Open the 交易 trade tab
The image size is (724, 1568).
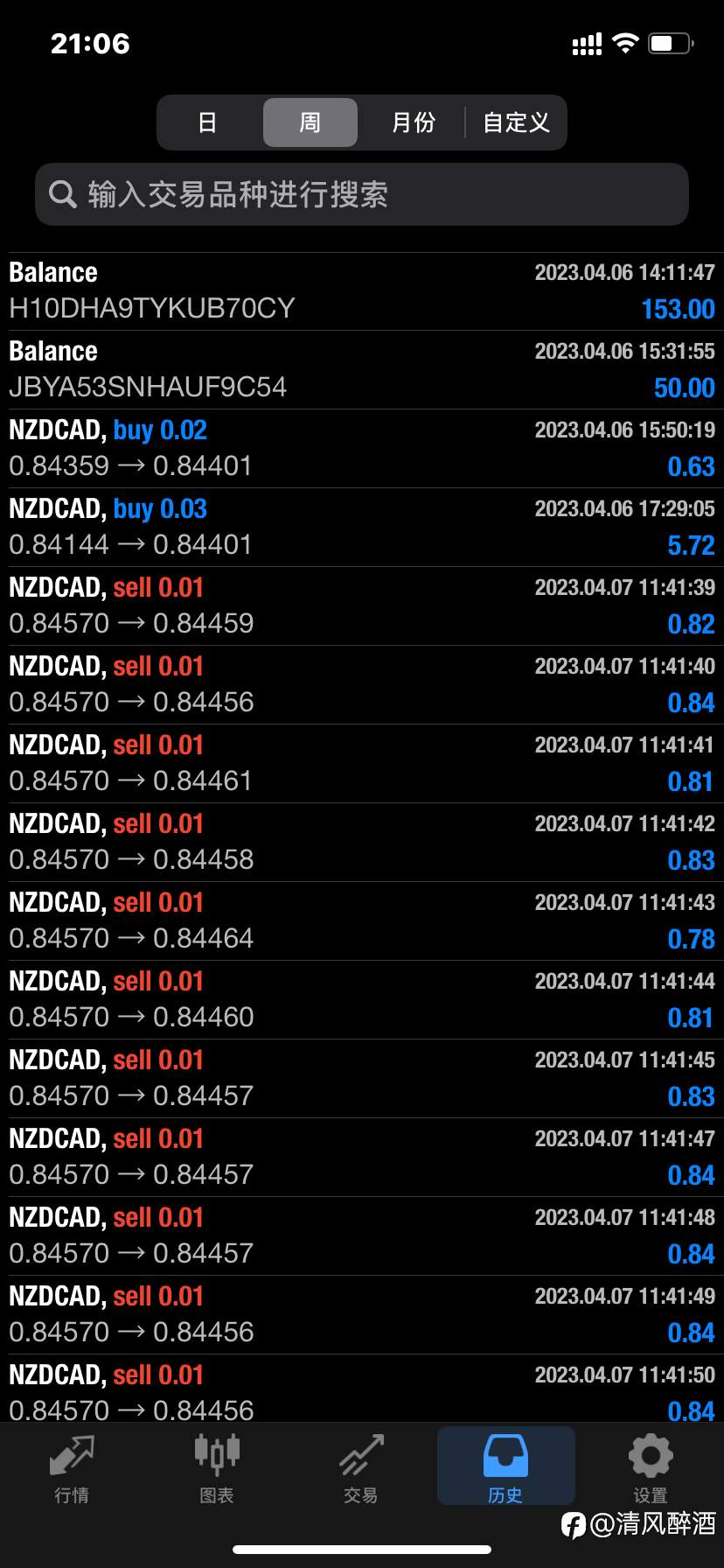[361, 1470]
